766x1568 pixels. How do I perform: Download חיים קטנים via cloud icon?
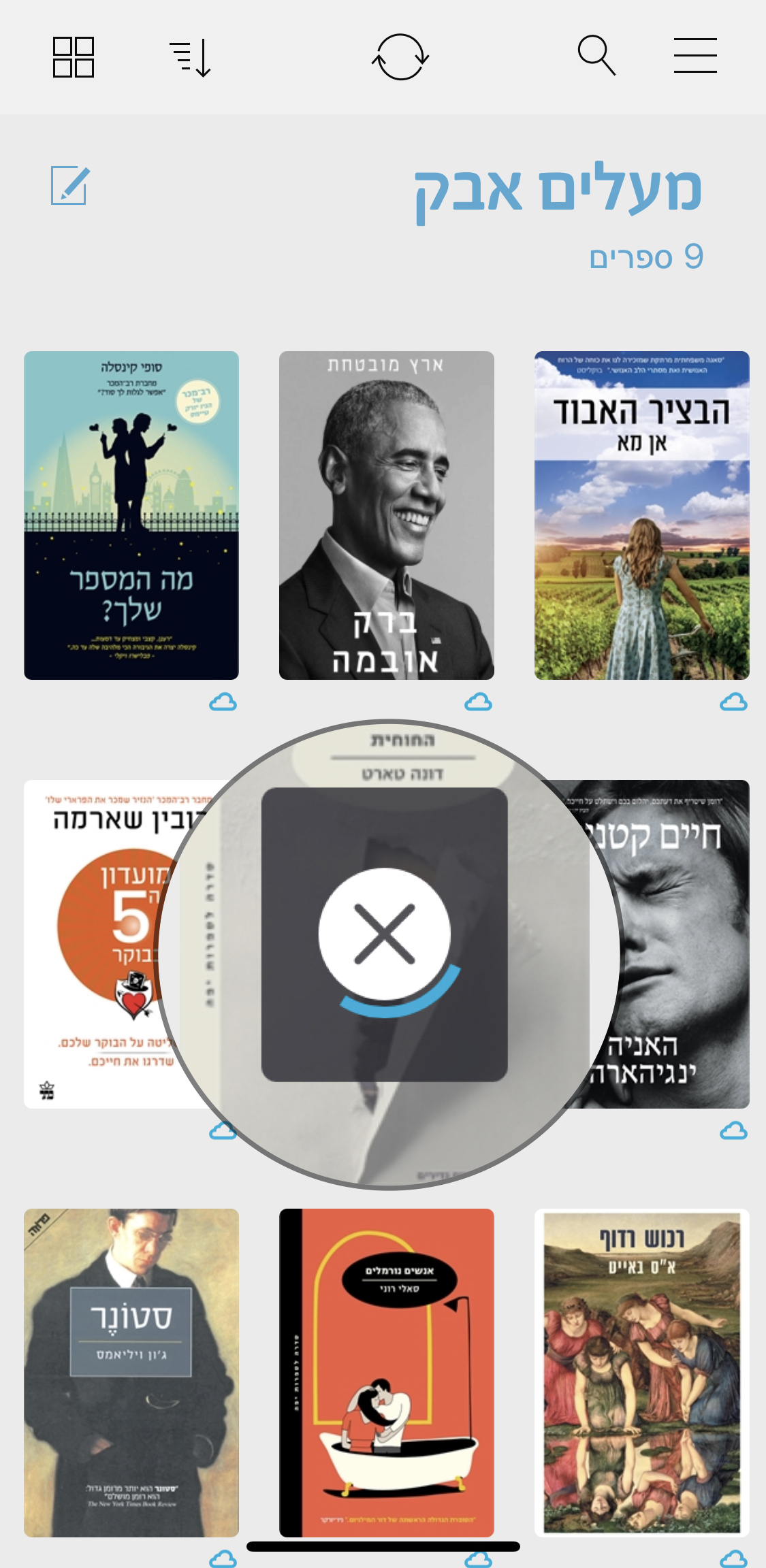click(x=733, y=1131)
